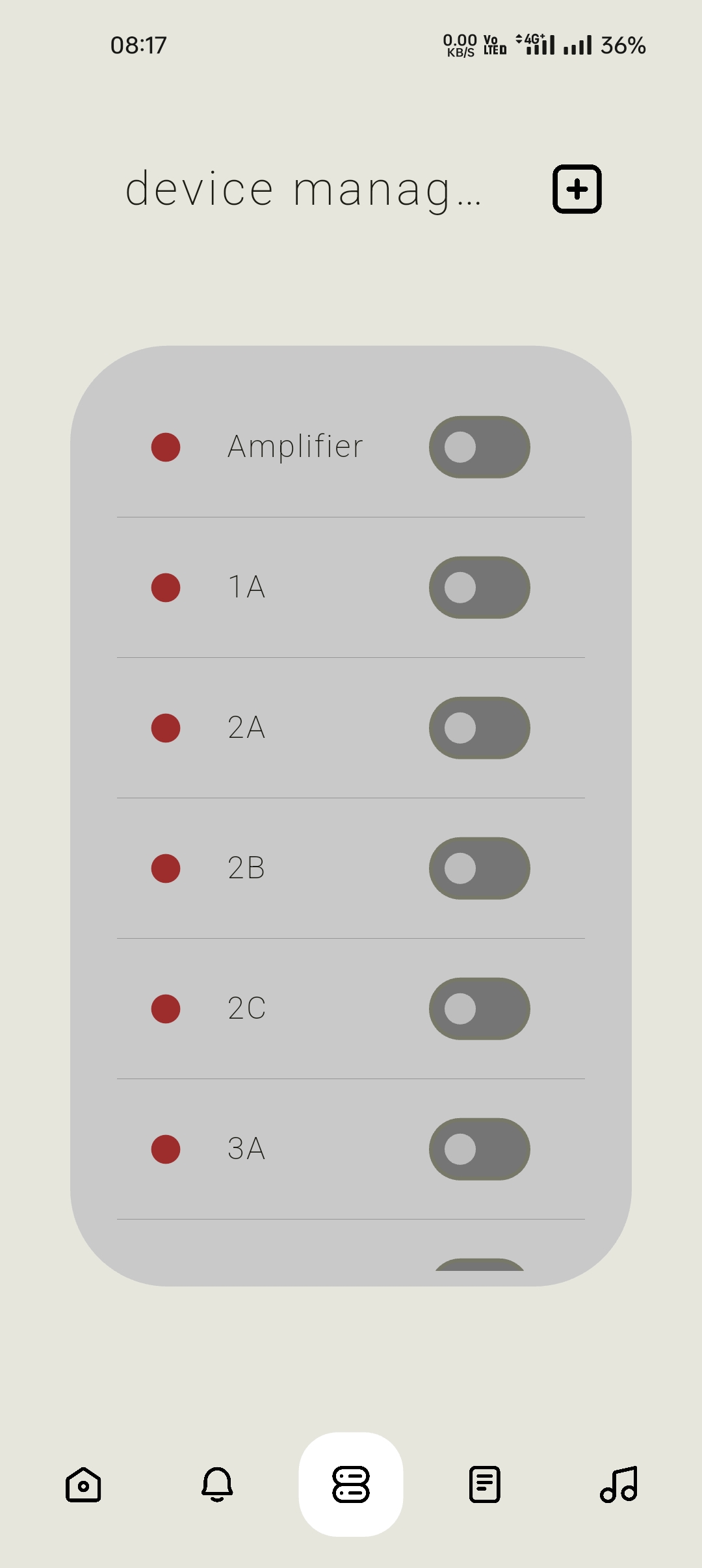Open the notifications bell tab
Screen dimensions: 702x1568
[217, 1485]
